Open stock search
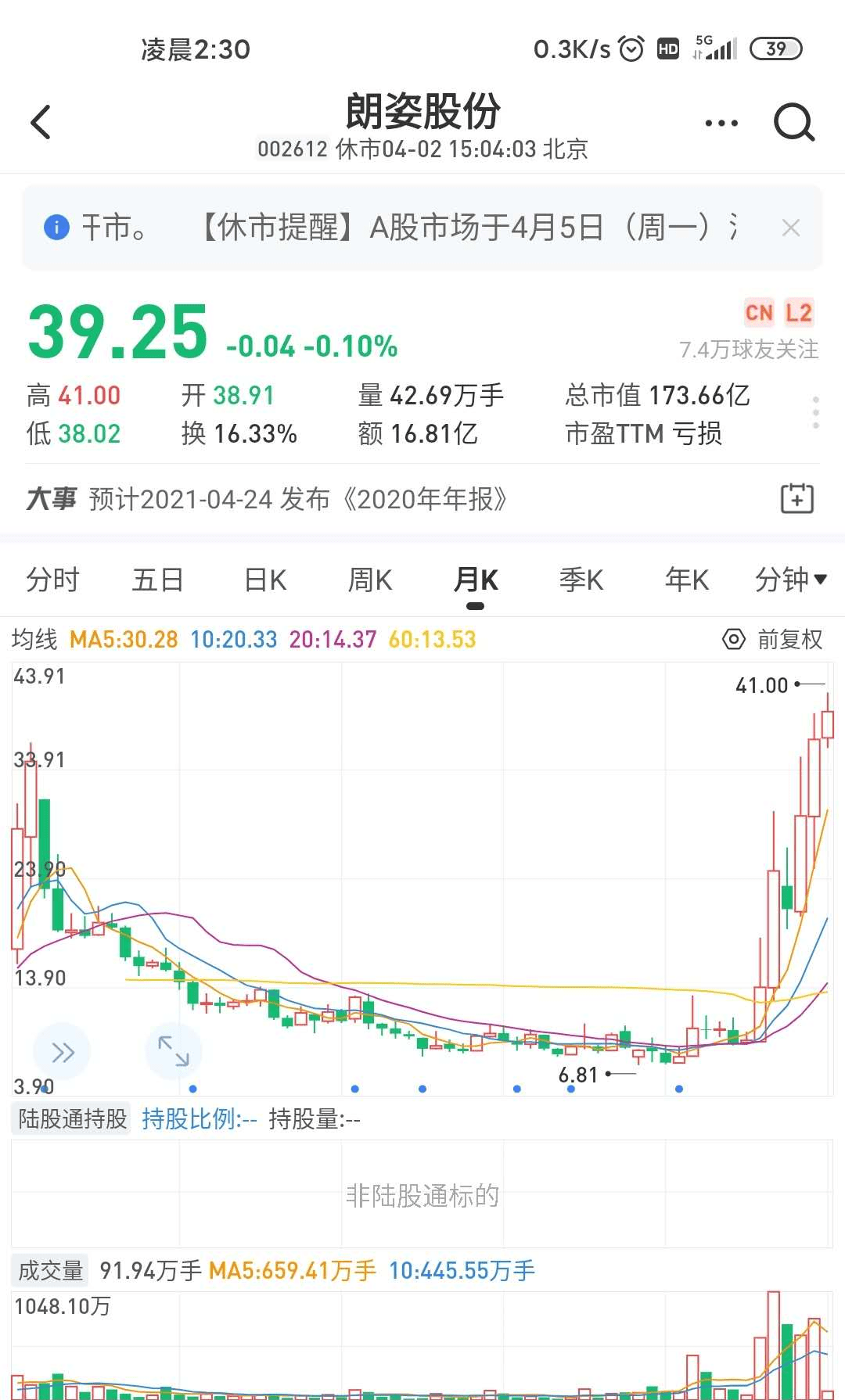845x1400 pixels. pos(793,123)
